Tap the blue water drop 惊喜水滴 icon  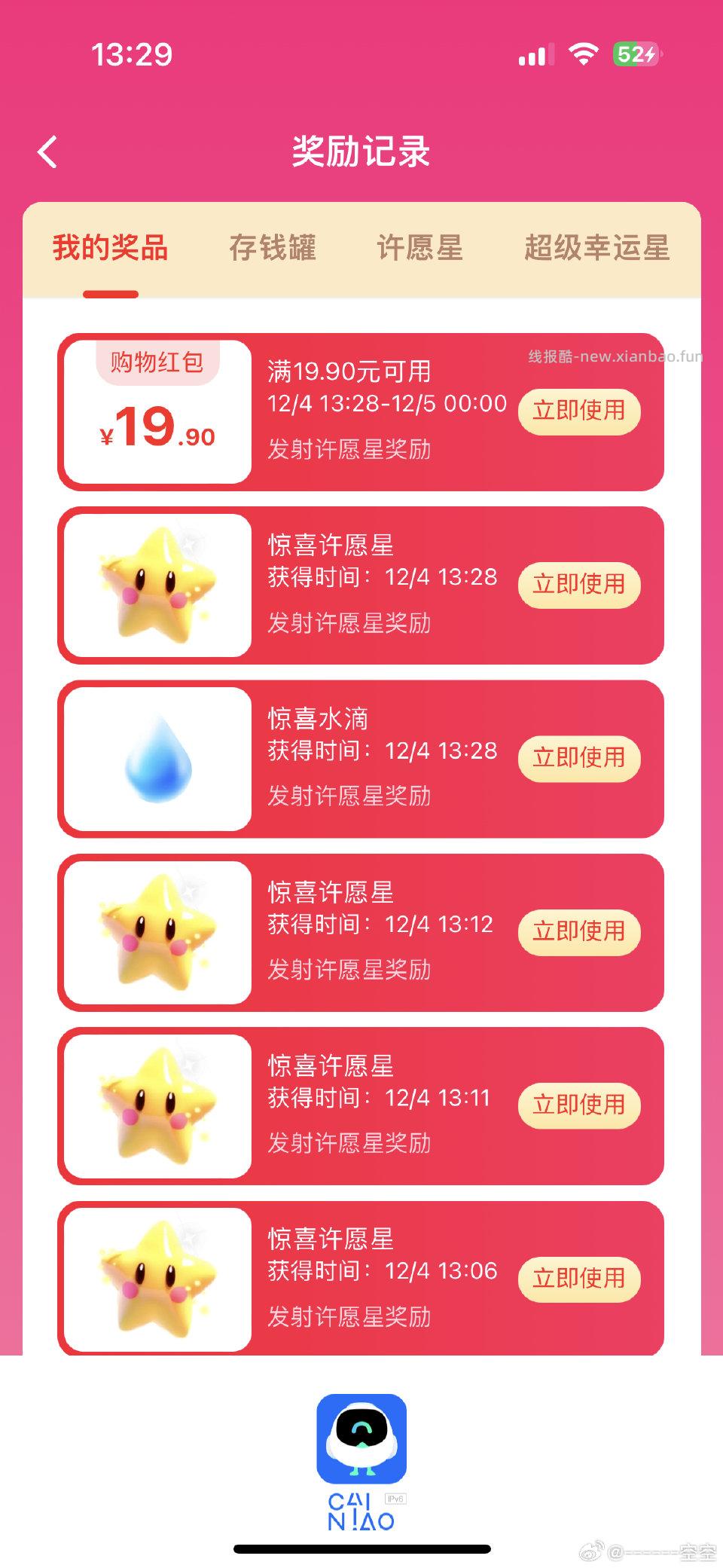click(156, 757)
